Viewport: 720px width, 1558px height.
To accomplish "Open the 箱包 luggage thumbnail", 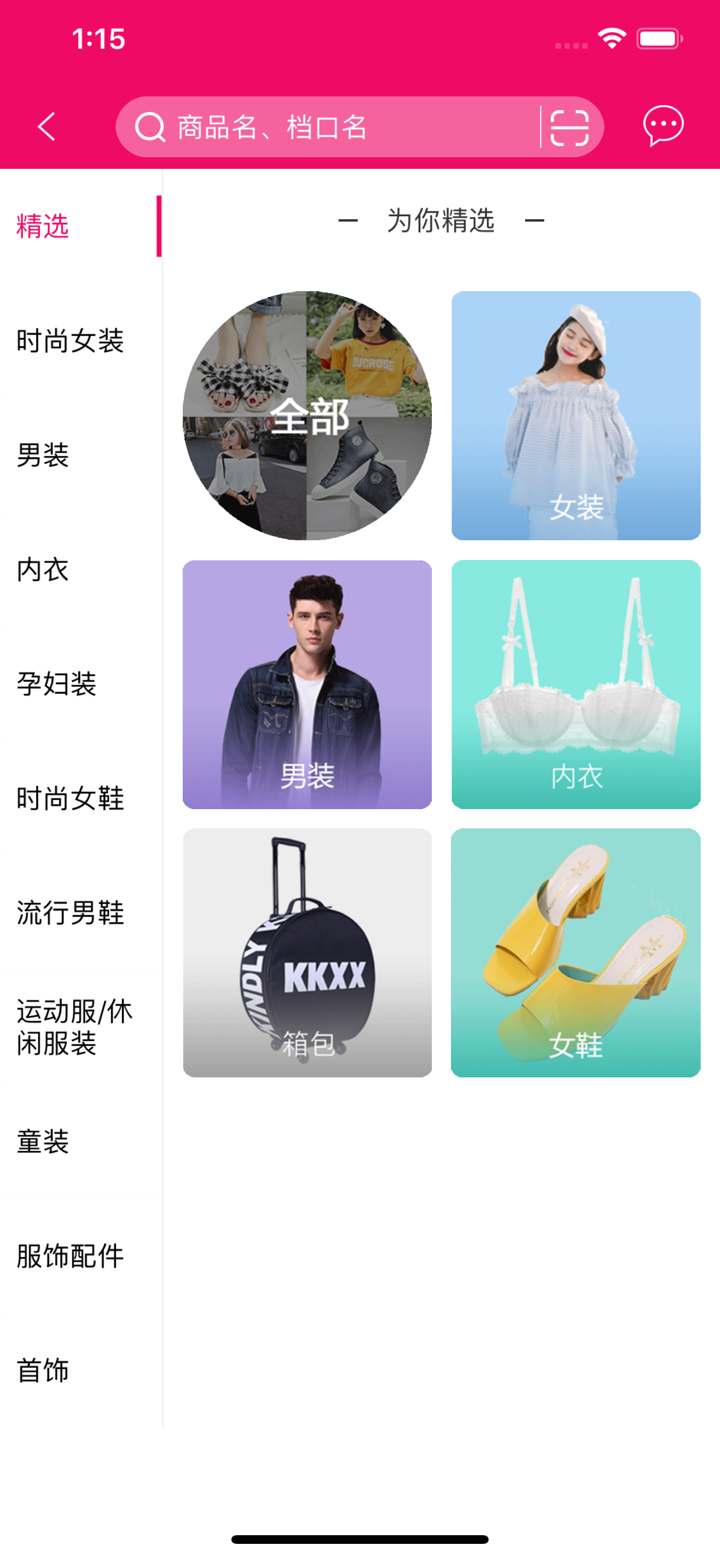I will tap(306, 952).
